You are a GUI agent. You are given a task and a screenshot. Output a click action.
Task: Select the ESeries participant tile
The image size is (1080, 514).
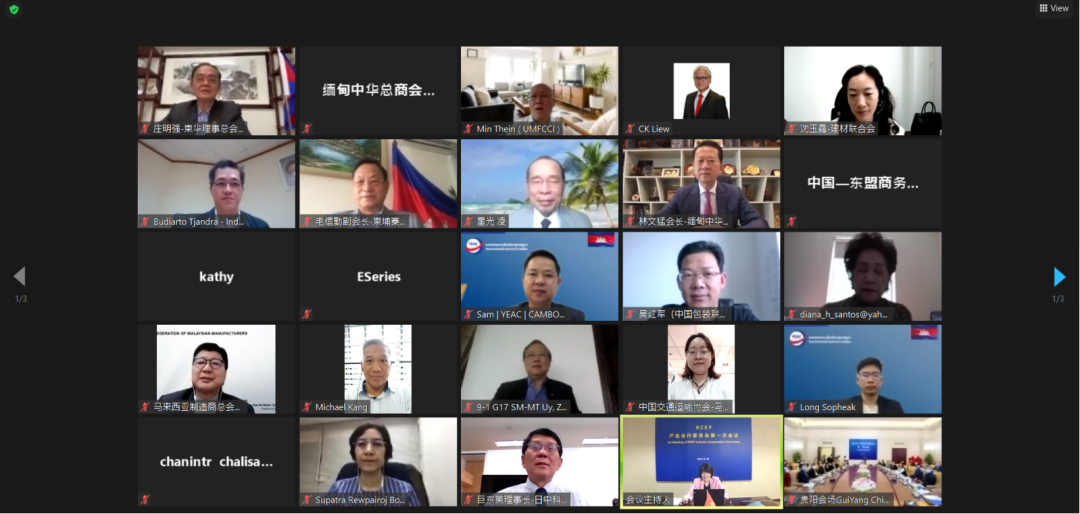[x=378, y=277]
